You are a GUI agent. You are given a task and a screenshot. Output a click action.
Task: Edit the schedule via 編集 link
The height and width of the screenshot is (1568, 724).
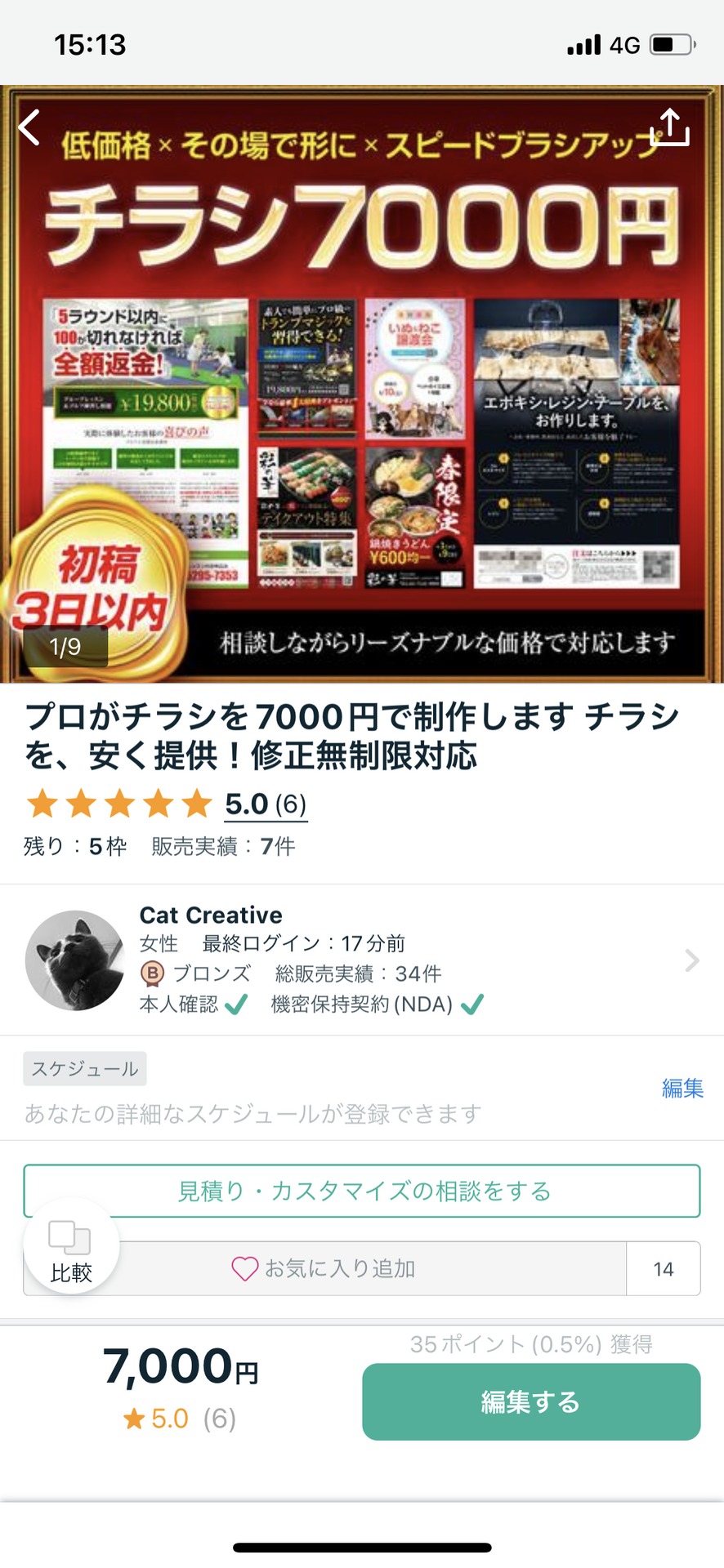[x=682, y=1088]
